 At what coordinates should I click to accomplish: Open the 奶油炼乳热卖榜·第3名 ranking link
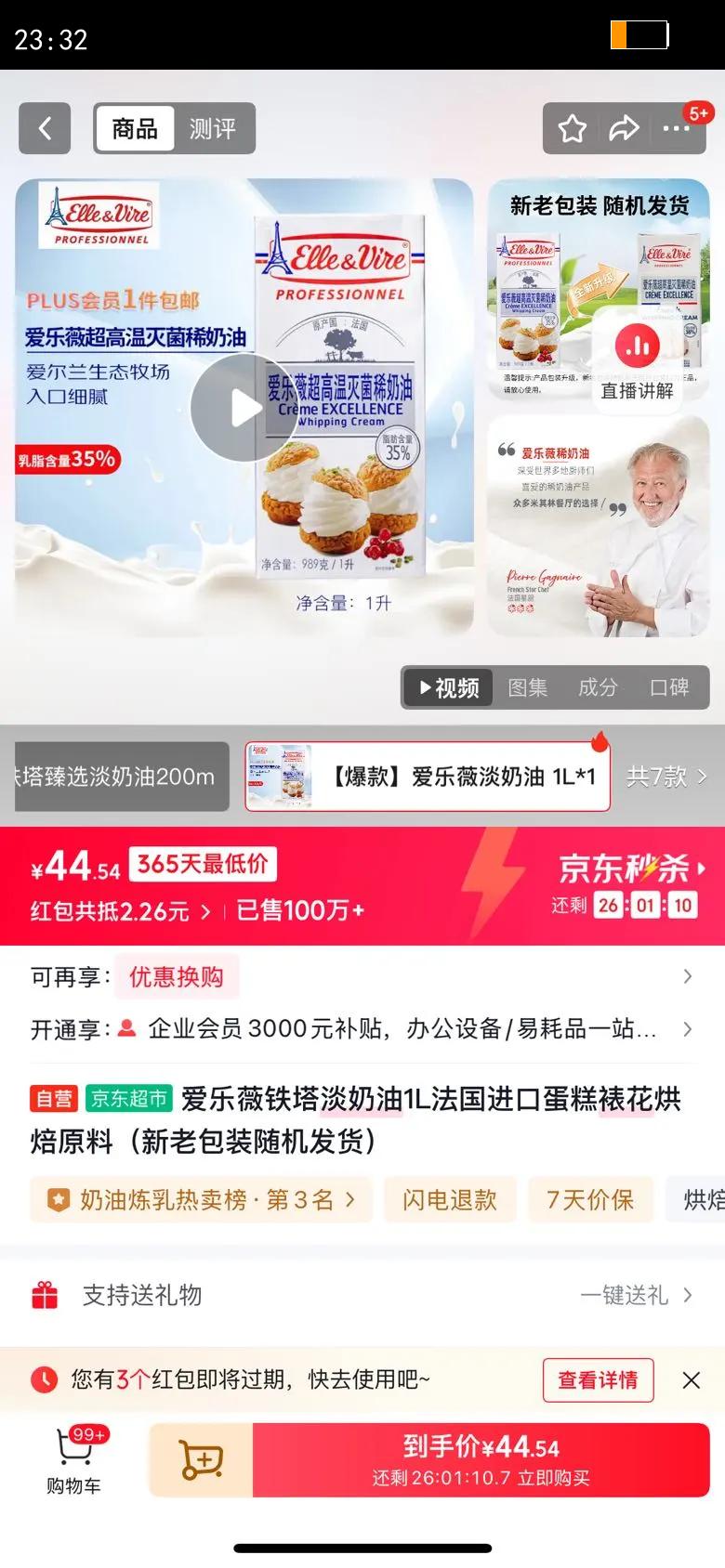[200, 1199]
